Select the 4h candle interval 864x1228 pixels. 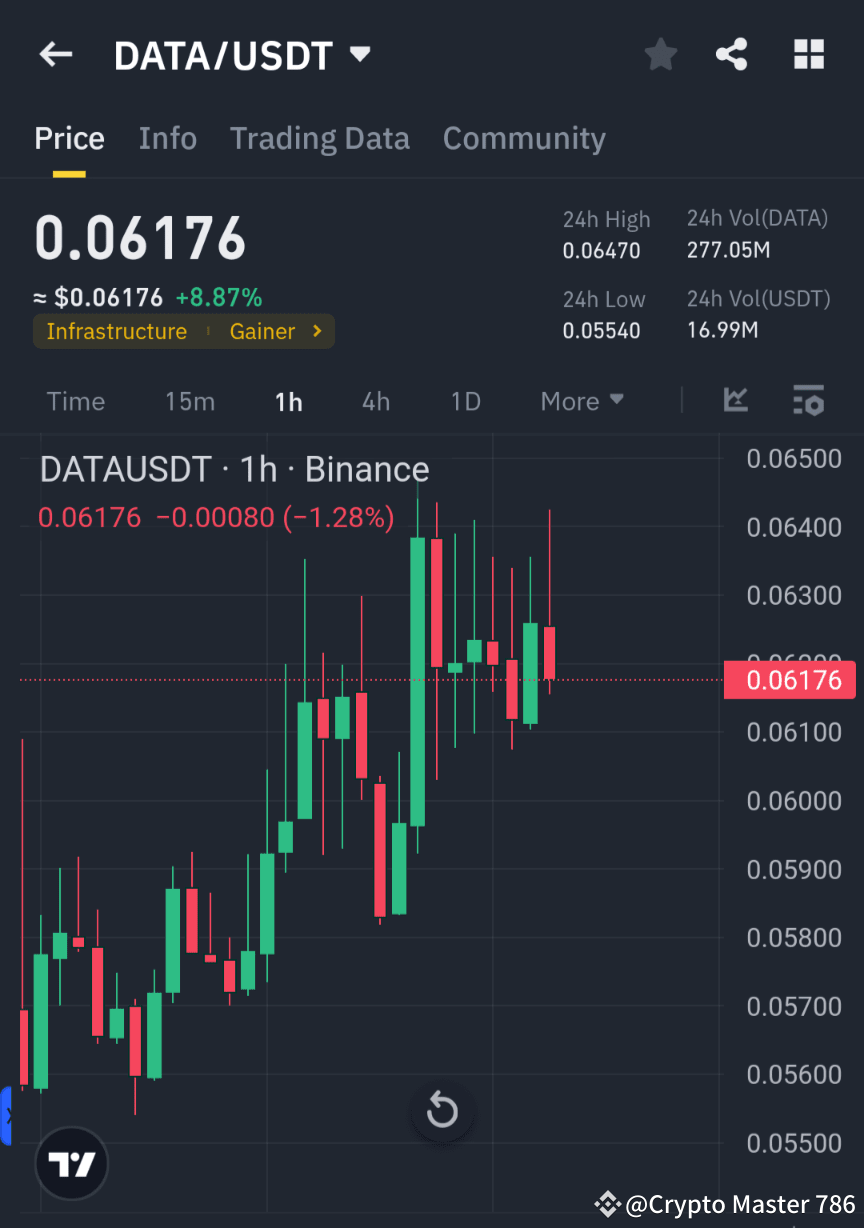[x=376, y=401]
